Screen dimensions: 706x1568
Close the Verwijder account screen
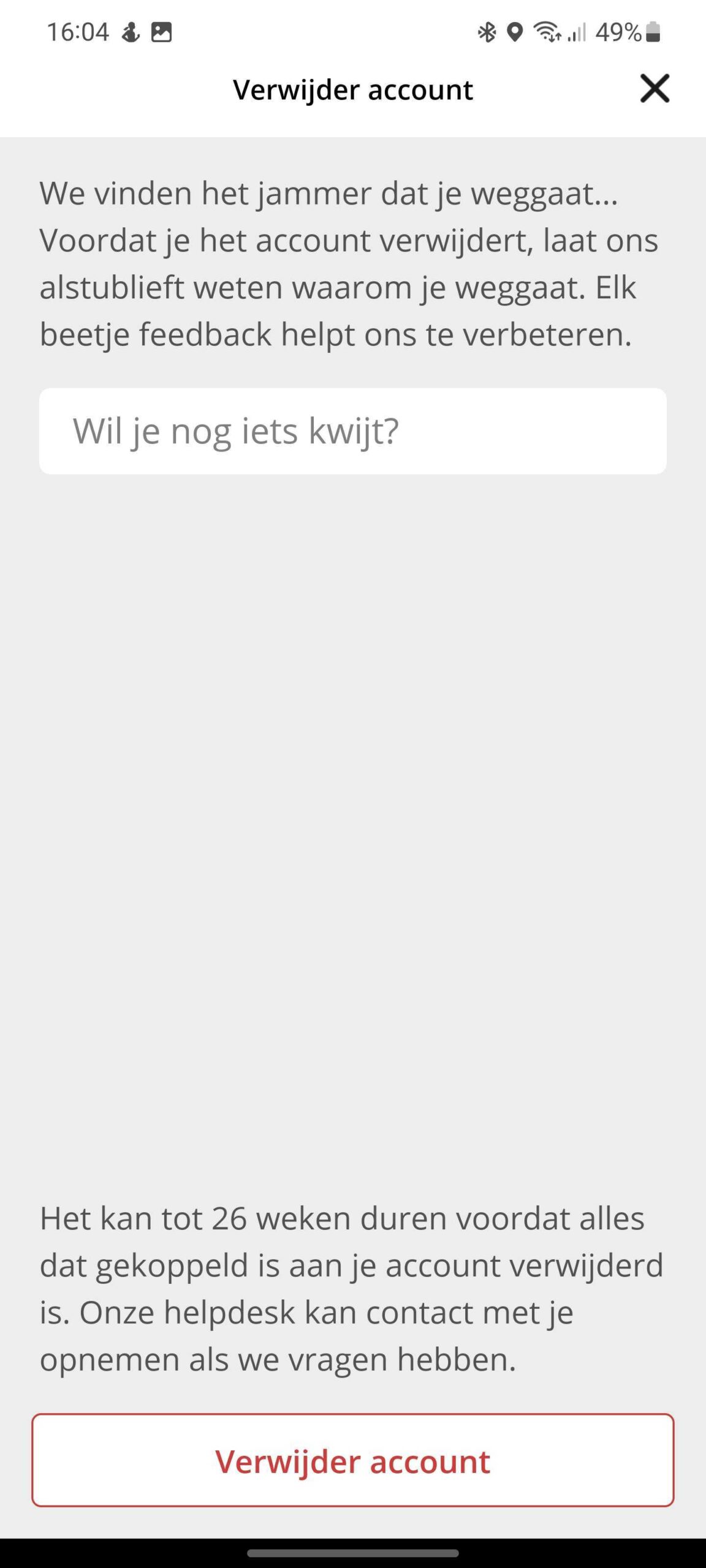(x=655, y=89)
